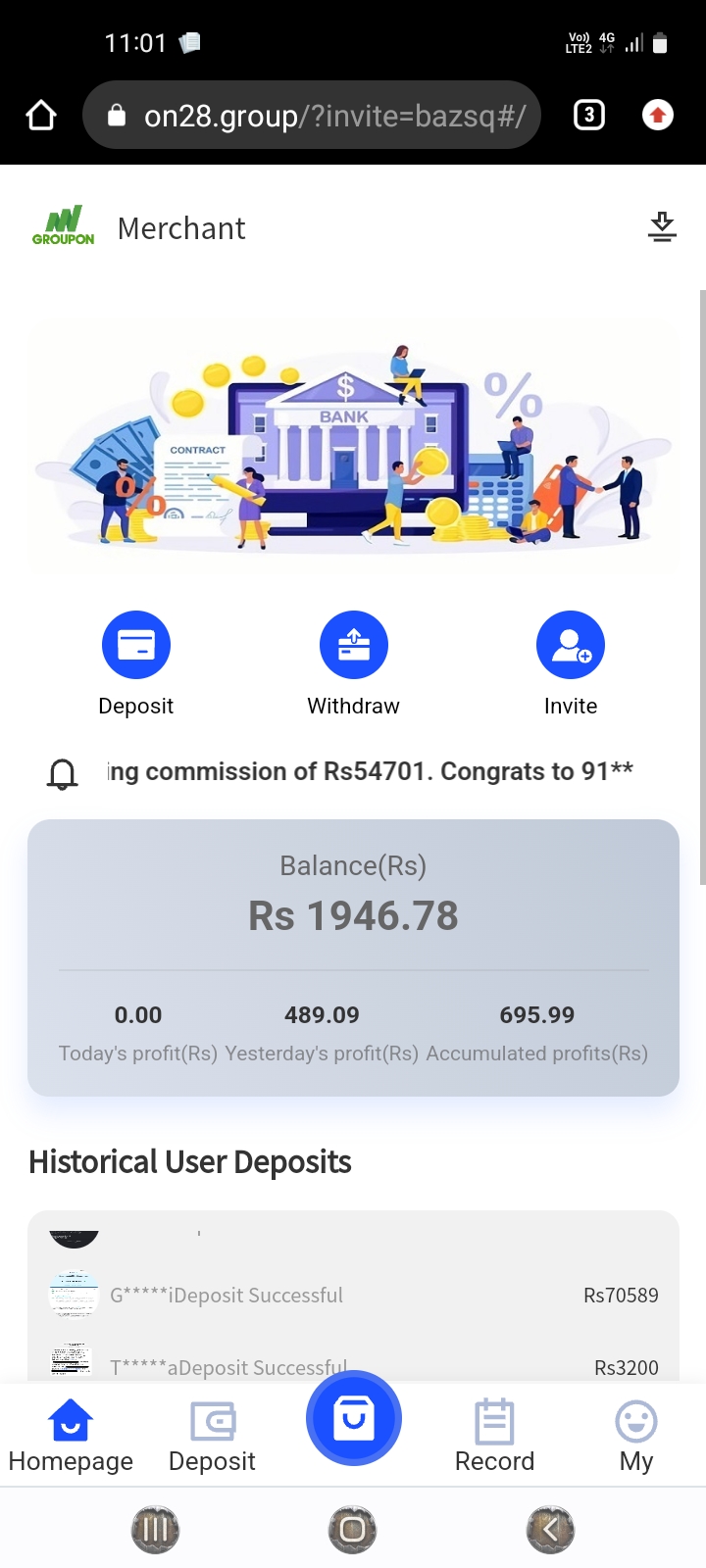This screenshot has width=706, height=1568.
Task: Open the Withdraw option
Action: (x=353, y=645)
